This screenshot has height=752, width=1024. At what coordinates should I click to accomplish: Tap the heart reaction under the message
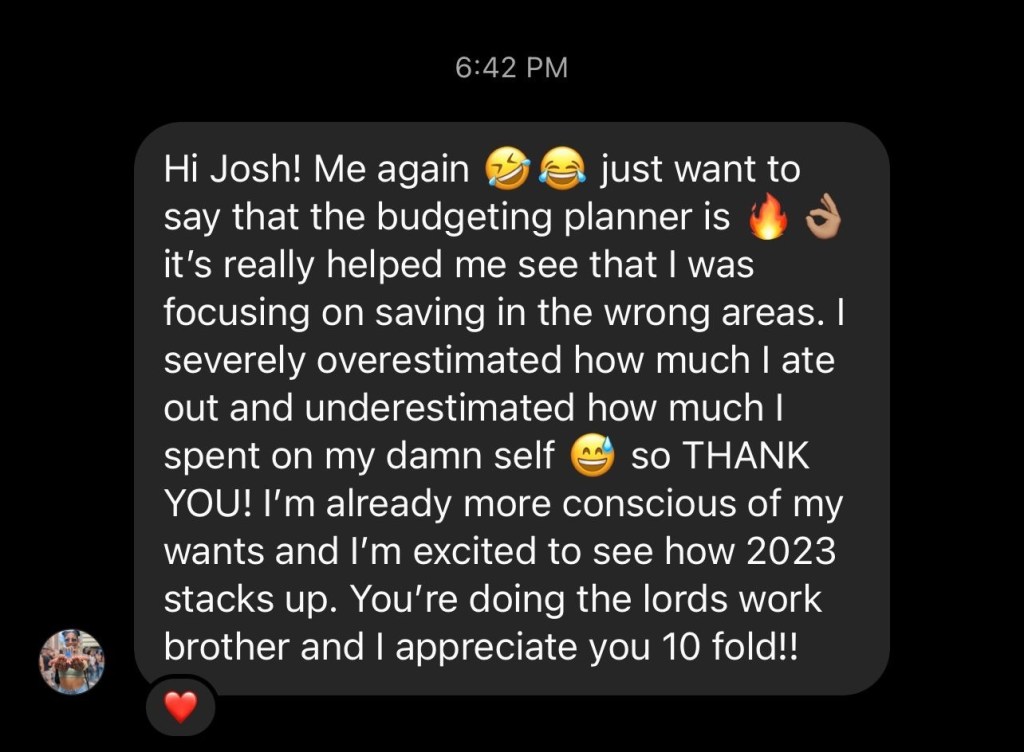click(181, 708)
